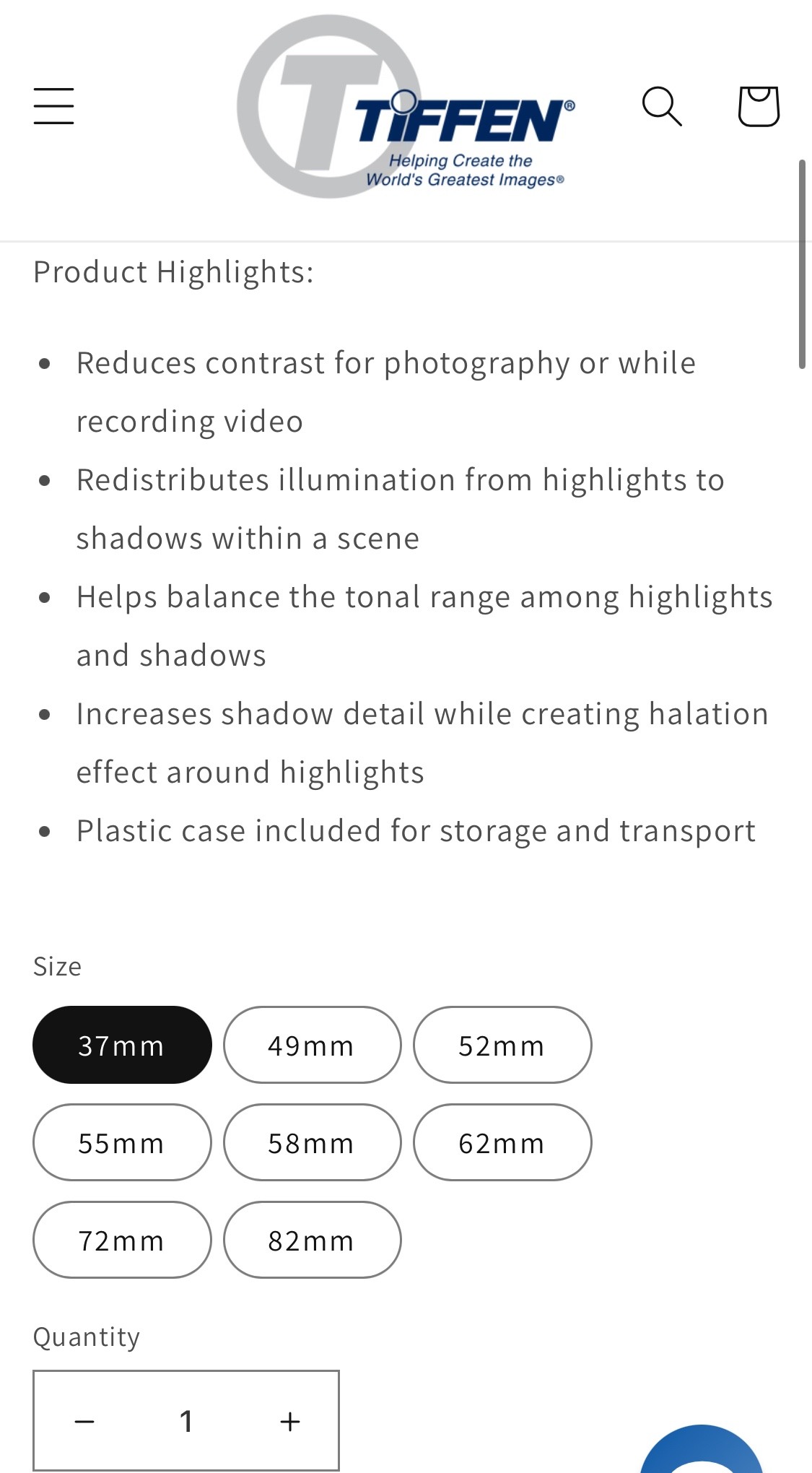Select the 72mm size
The image size is (812, 1473).
[122, 1240]
